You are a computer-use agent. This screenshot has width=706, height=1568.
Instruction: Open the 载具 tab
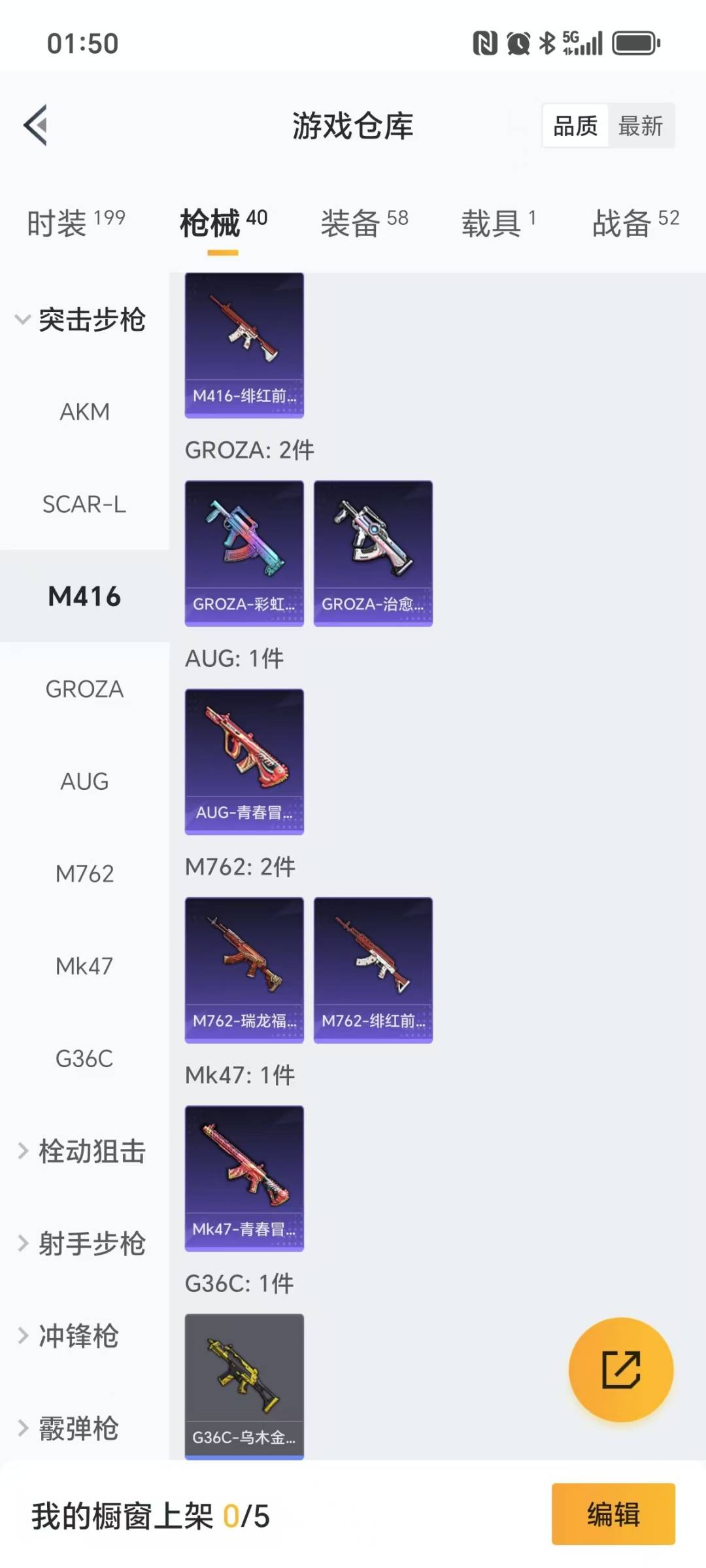point(499,223)
